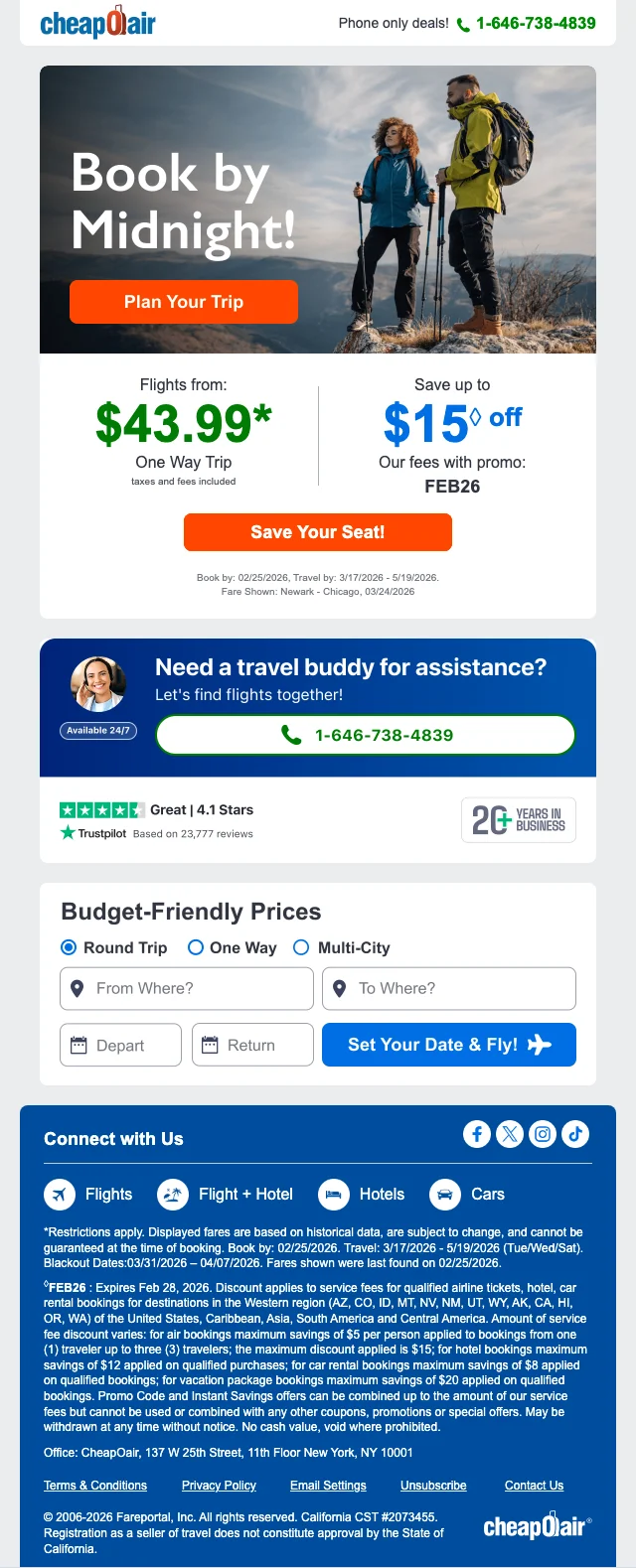636x1568 pixels.
Task: Visit CheapOair's Instagram profile
Action: (x=543, y=1134)
